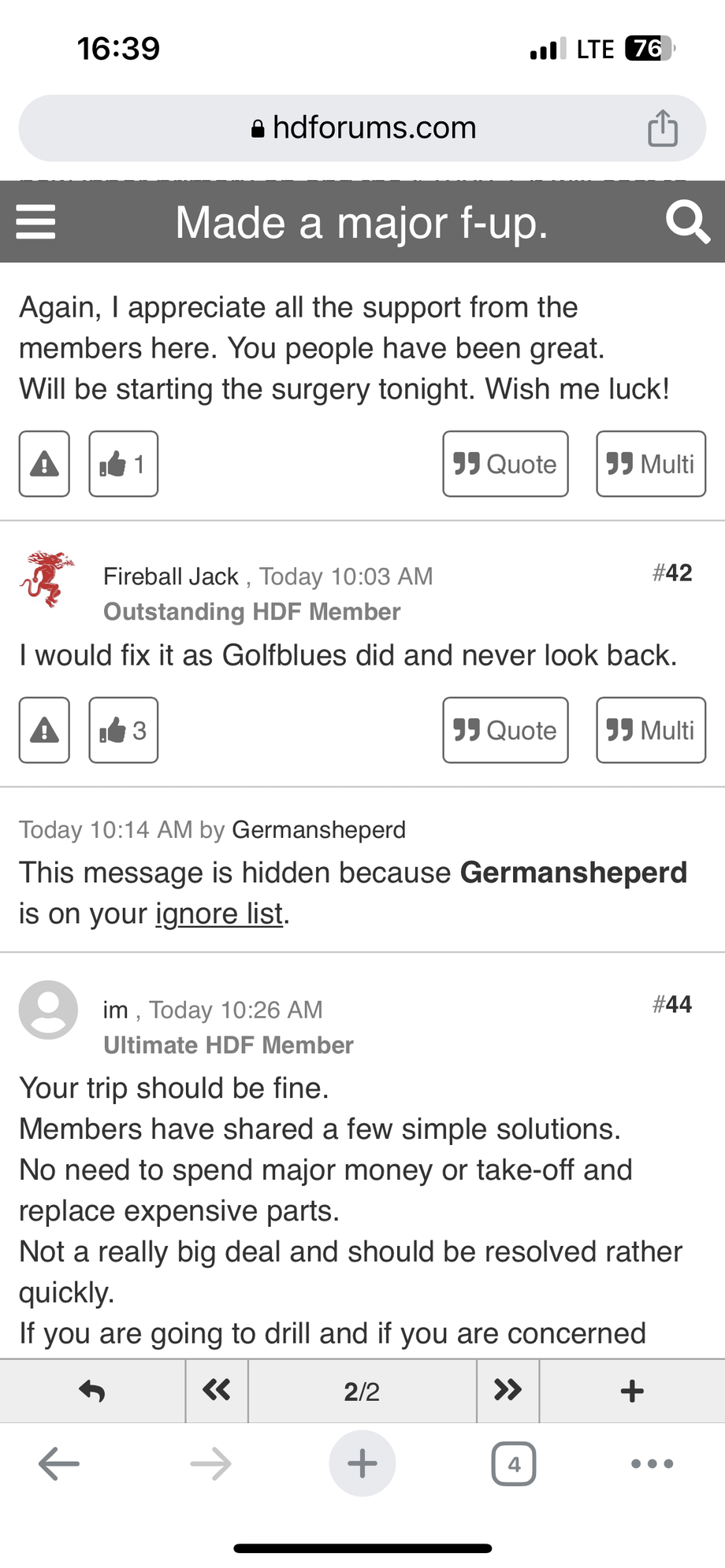Viewport: 725px width, 1568px height.
Task: Go back in browser
Action: click(59, 1464)
